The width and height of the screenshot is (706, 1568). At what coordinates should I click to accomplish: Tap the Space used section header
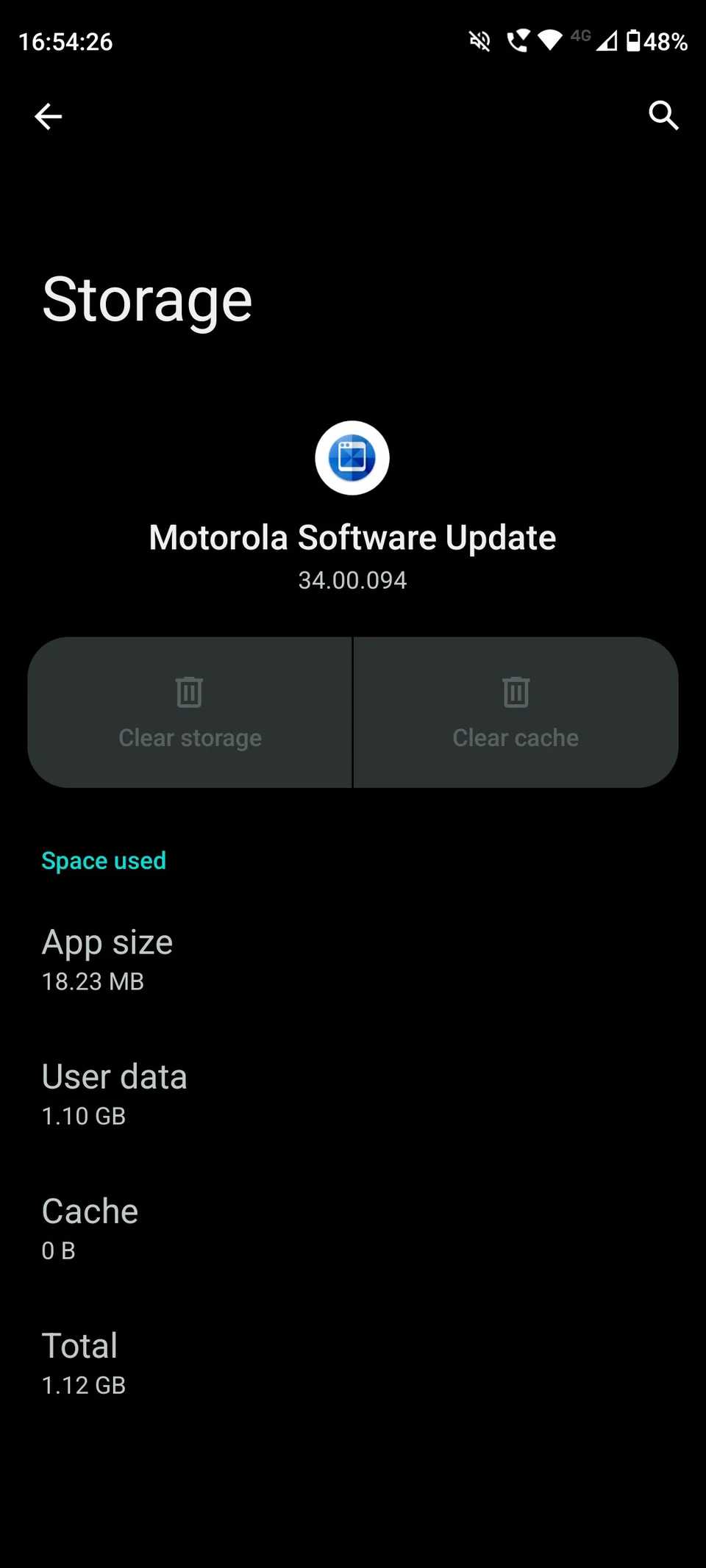104,860
